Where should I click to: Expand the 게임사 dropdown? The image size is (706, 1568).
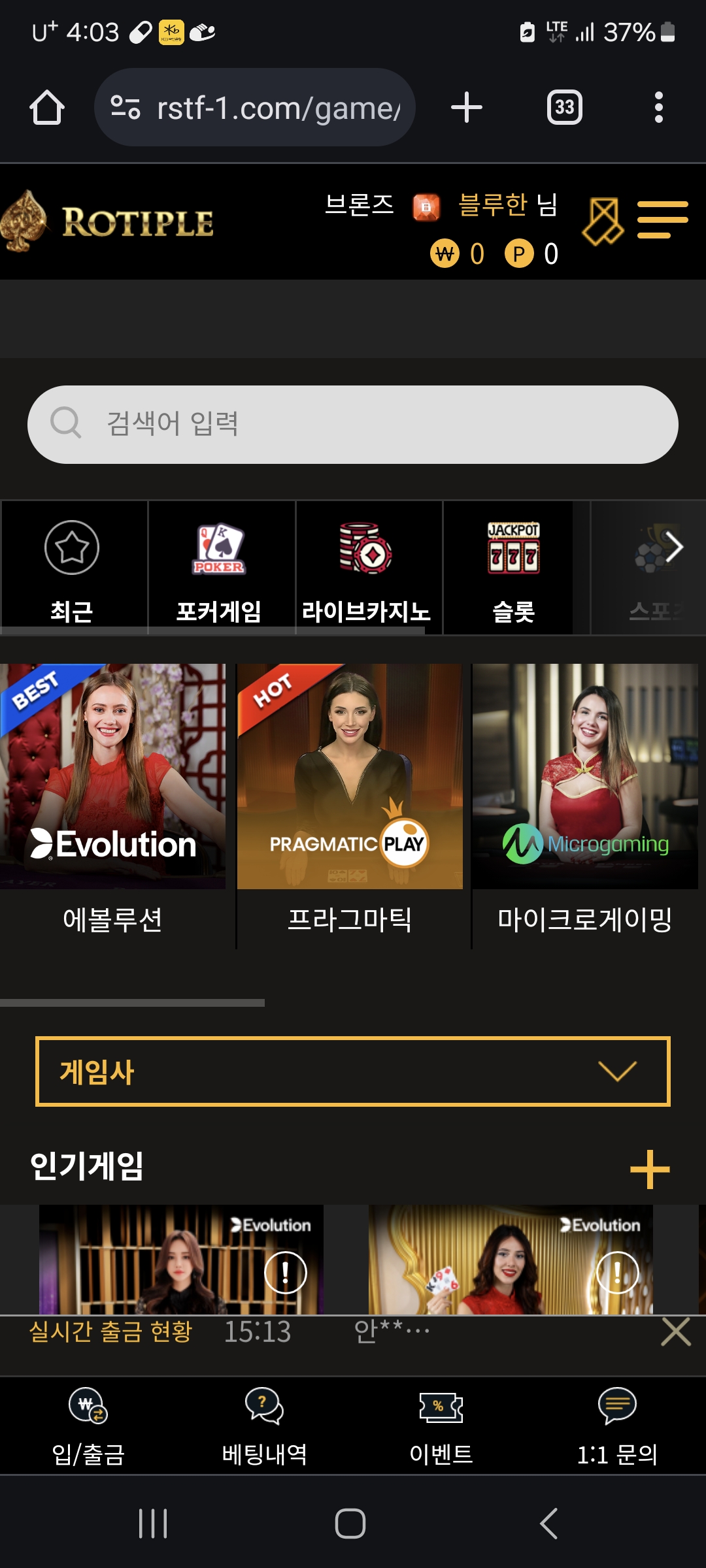point(353,1071)
